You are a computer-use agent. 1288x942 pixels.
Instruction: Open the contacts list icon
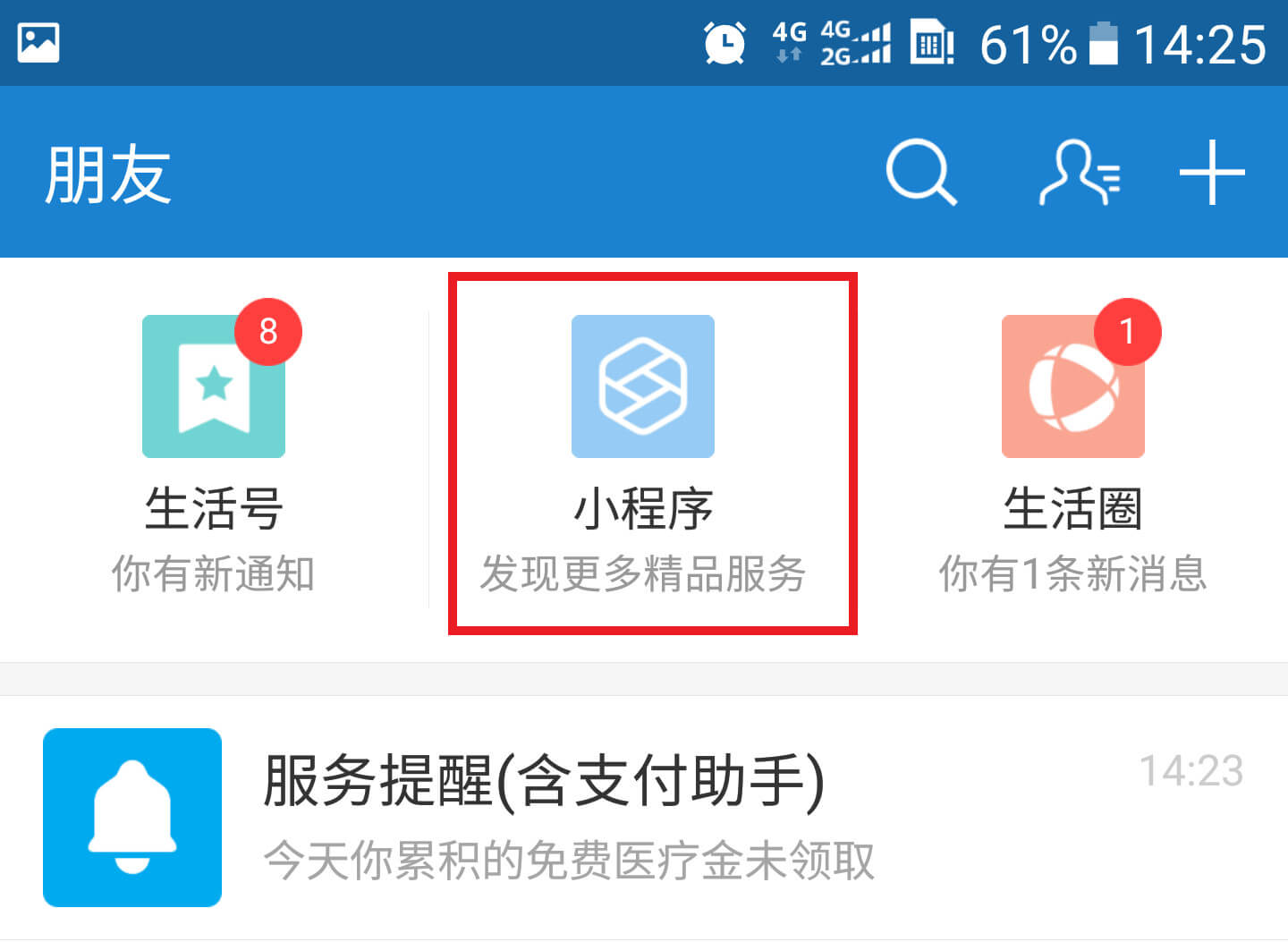point(1080,173)
